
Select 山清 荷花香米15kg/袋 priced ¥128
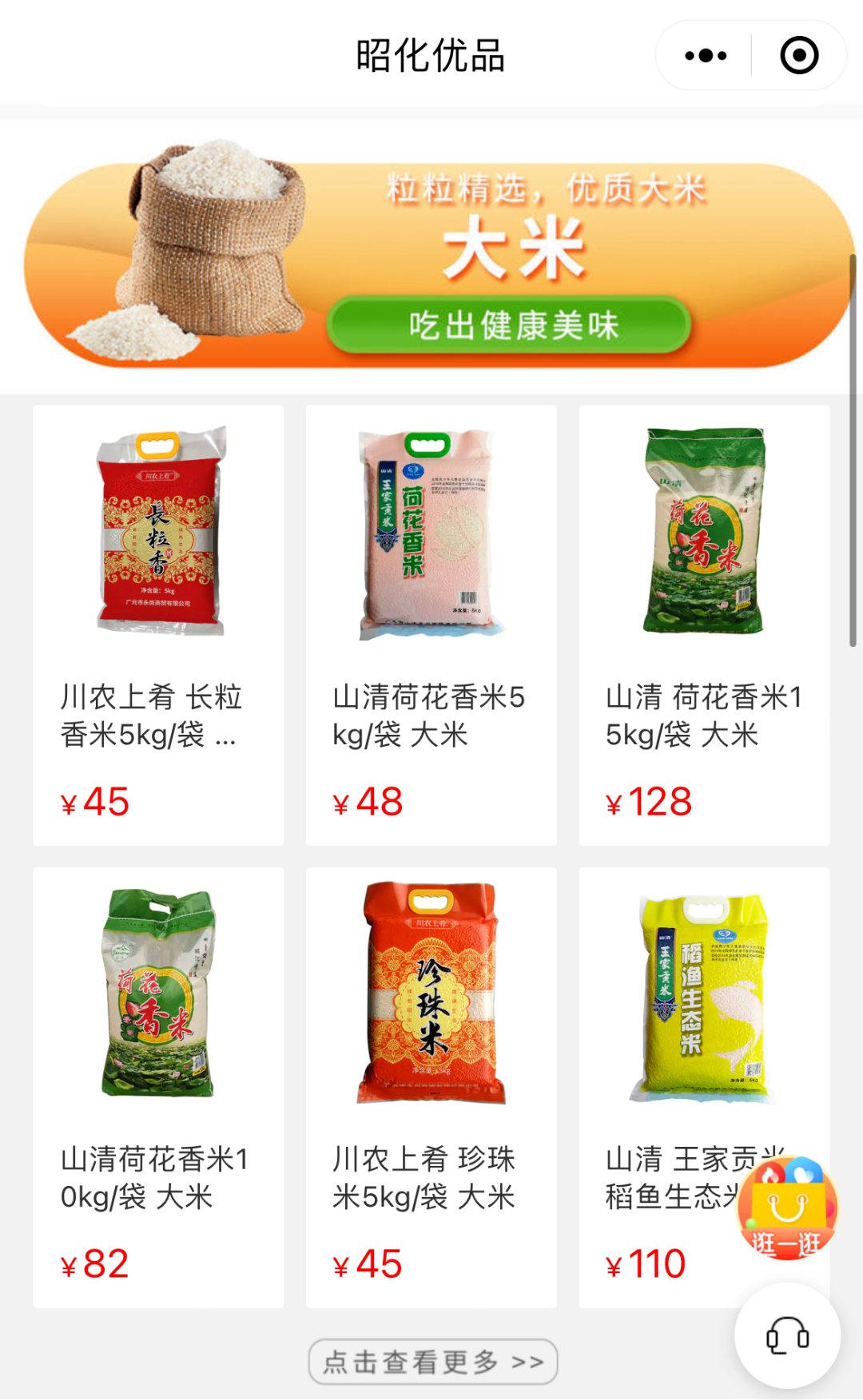704,625
